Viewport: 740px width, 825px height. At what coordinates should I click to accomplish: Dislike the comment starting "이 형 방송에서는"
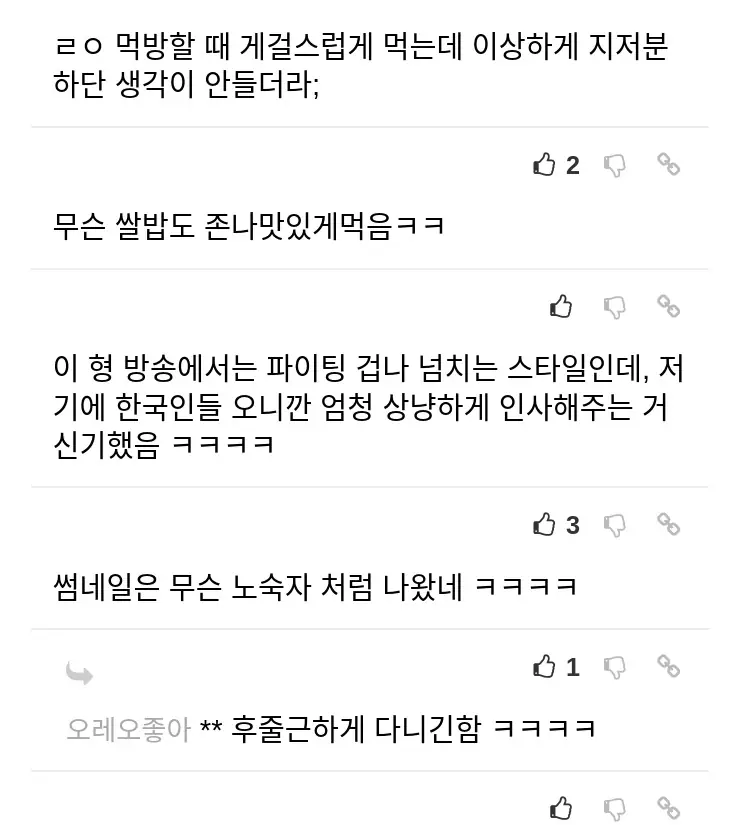tap(615, 307)
